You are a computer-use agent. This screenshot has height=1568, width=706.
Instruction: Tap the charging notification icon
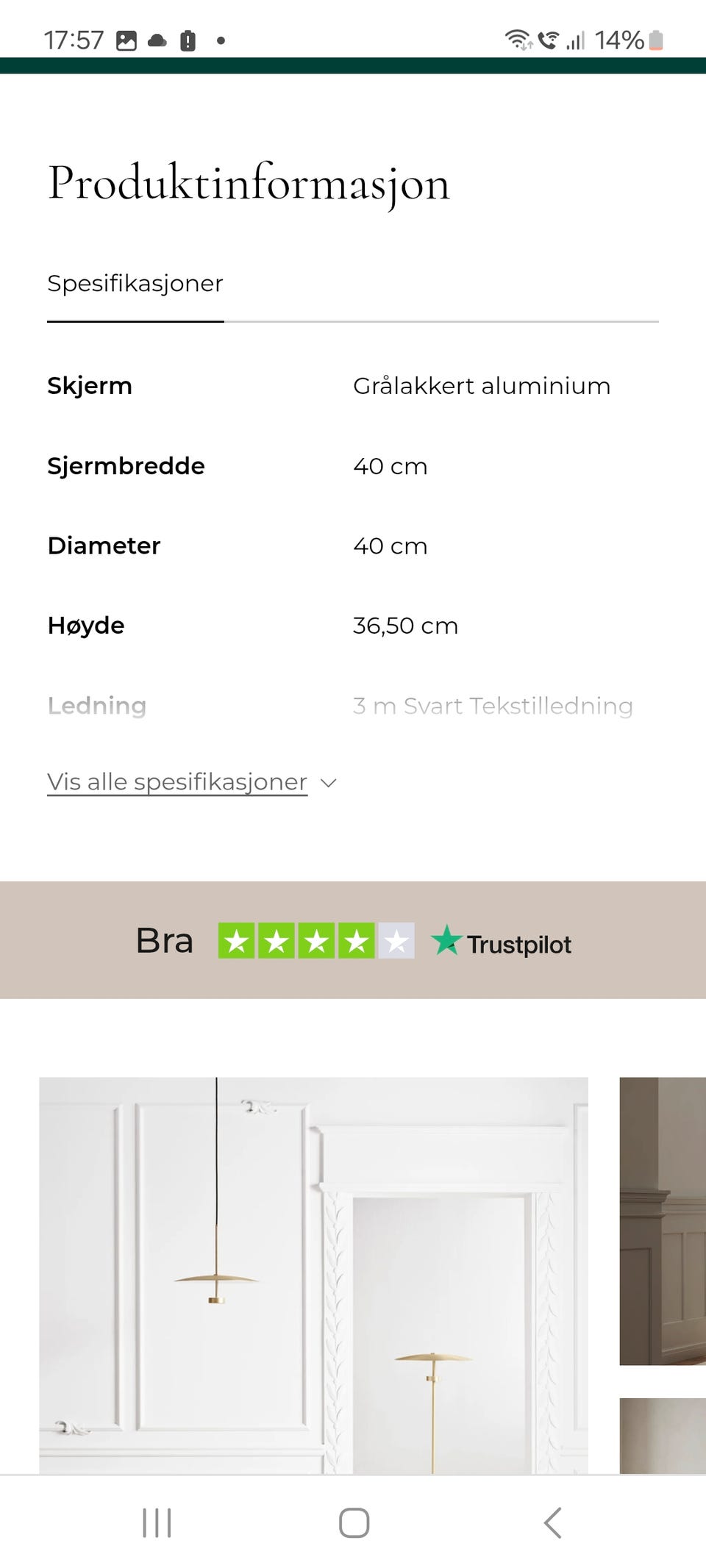[189, 40]
